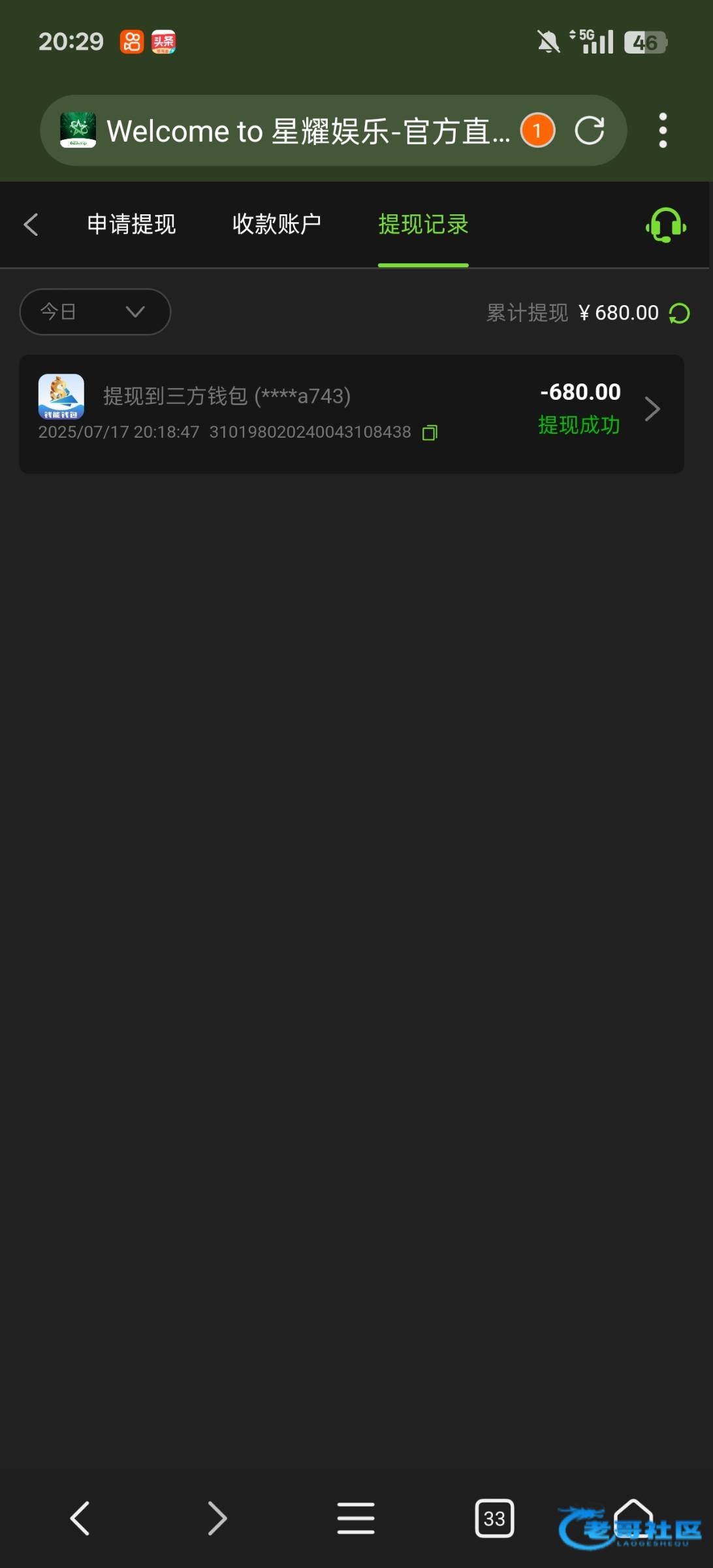Open the browser's bottom hamburger menu

tap(356, 1518)
